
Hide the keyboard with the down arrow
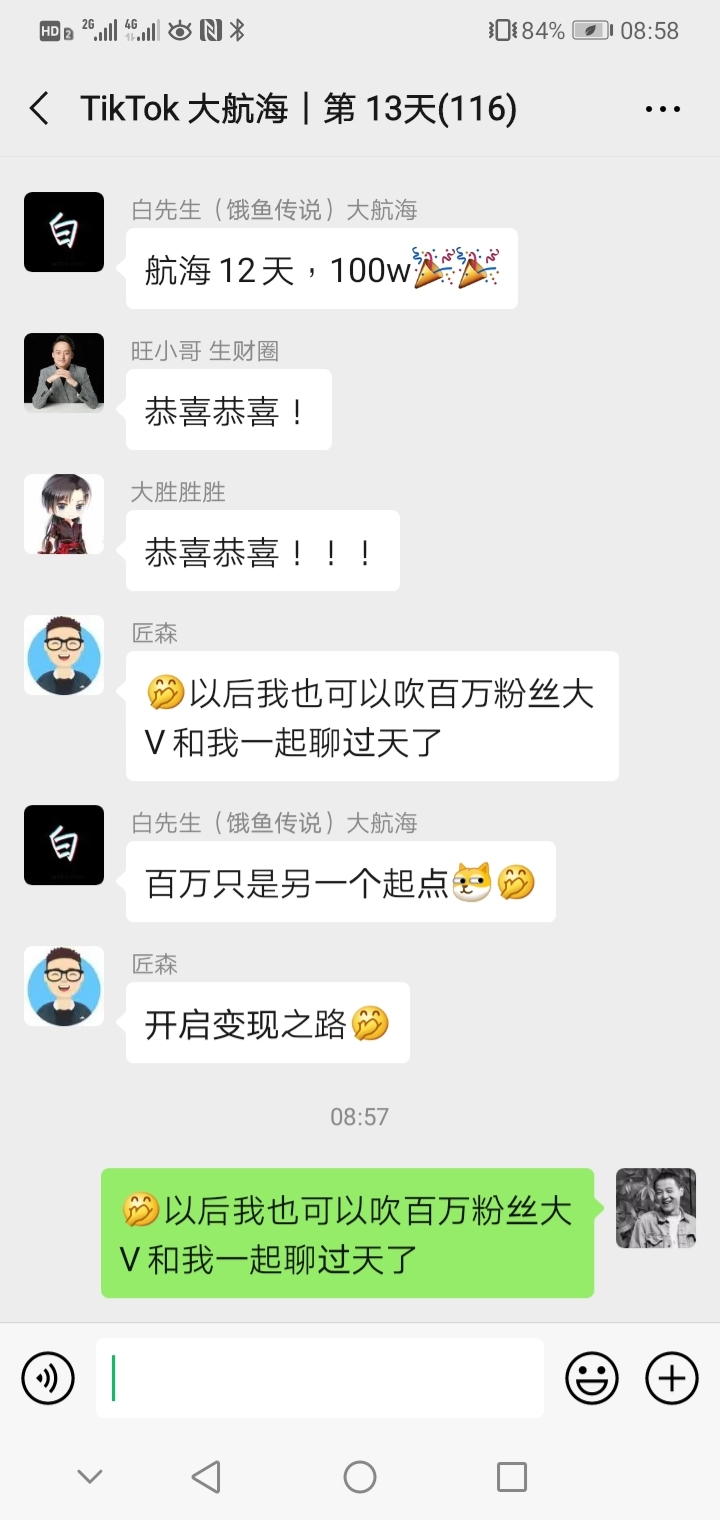[x=90, y=1477]
